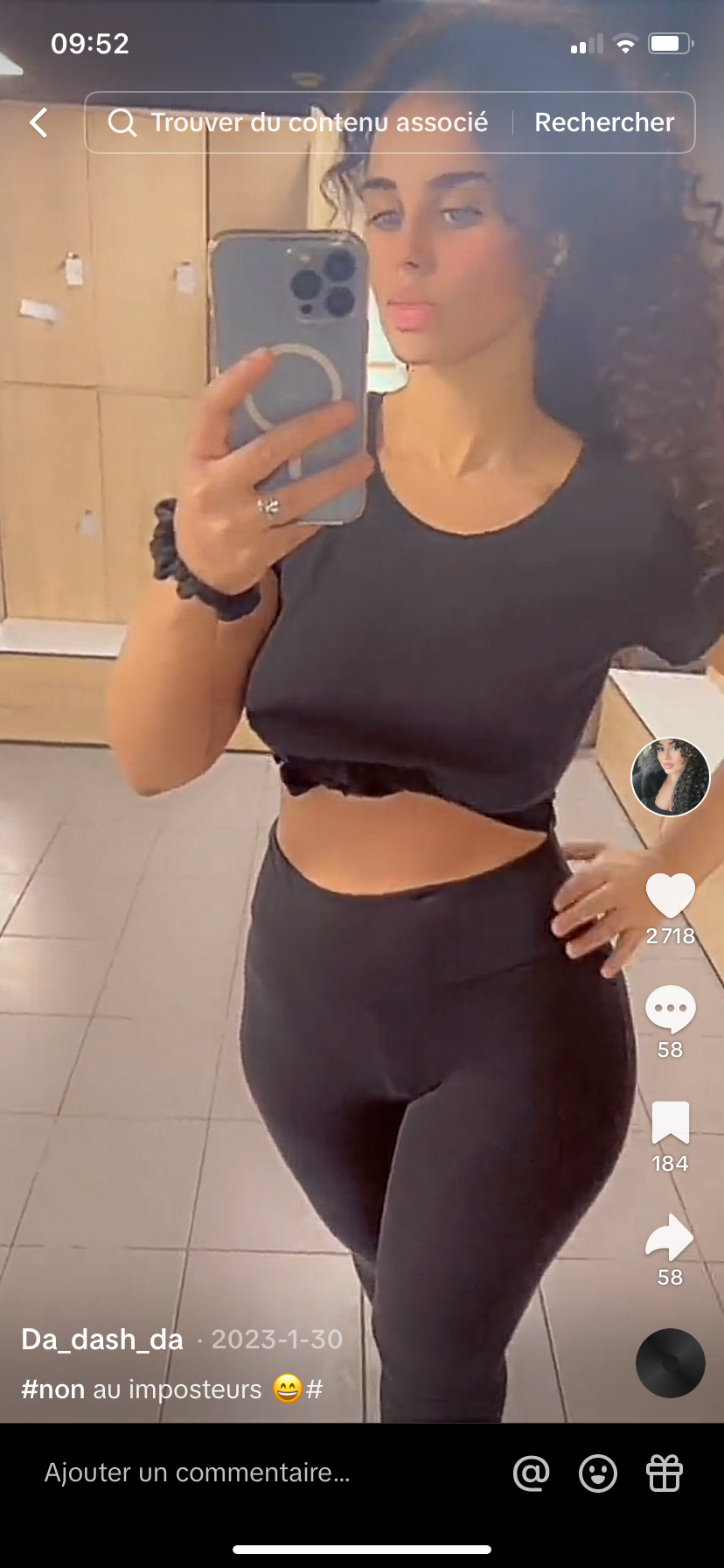
Task: Open the emoji picker icon
Action: [598, 1473]
